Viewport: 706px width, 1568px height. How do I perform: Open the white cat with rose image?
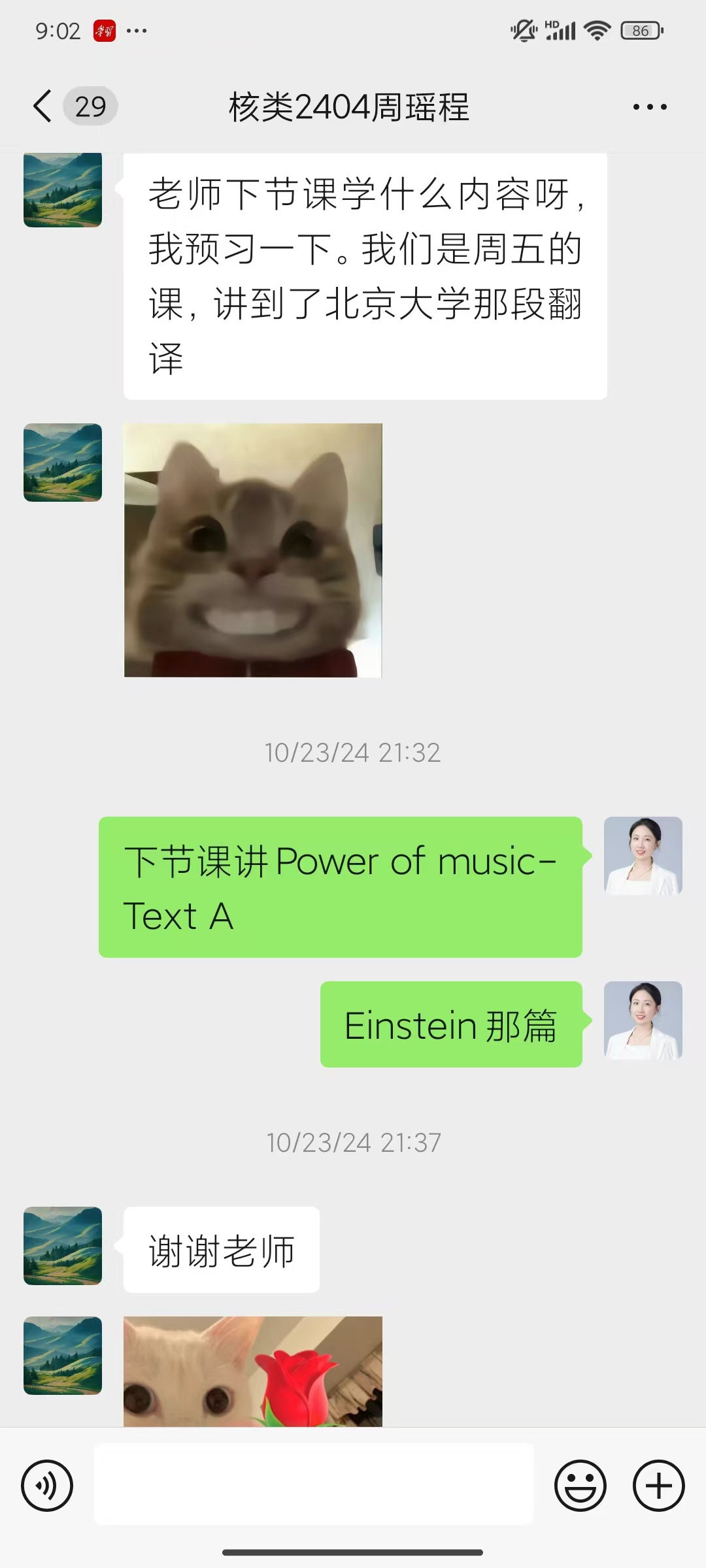pyautogui.click(x=253, y=1371)
